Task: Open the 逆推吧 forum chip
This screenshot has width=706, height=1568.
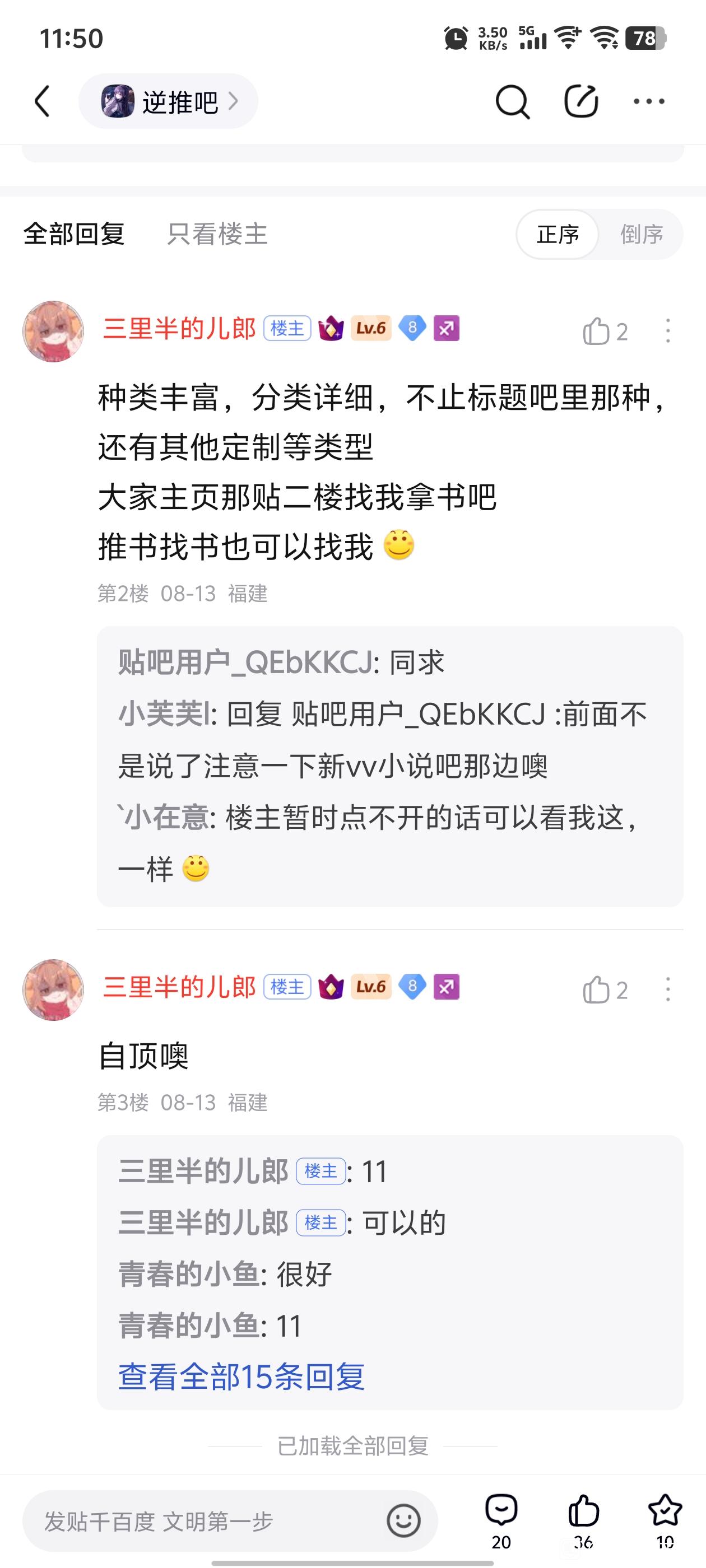Action: pyautogui.click(x=168, y=102)
